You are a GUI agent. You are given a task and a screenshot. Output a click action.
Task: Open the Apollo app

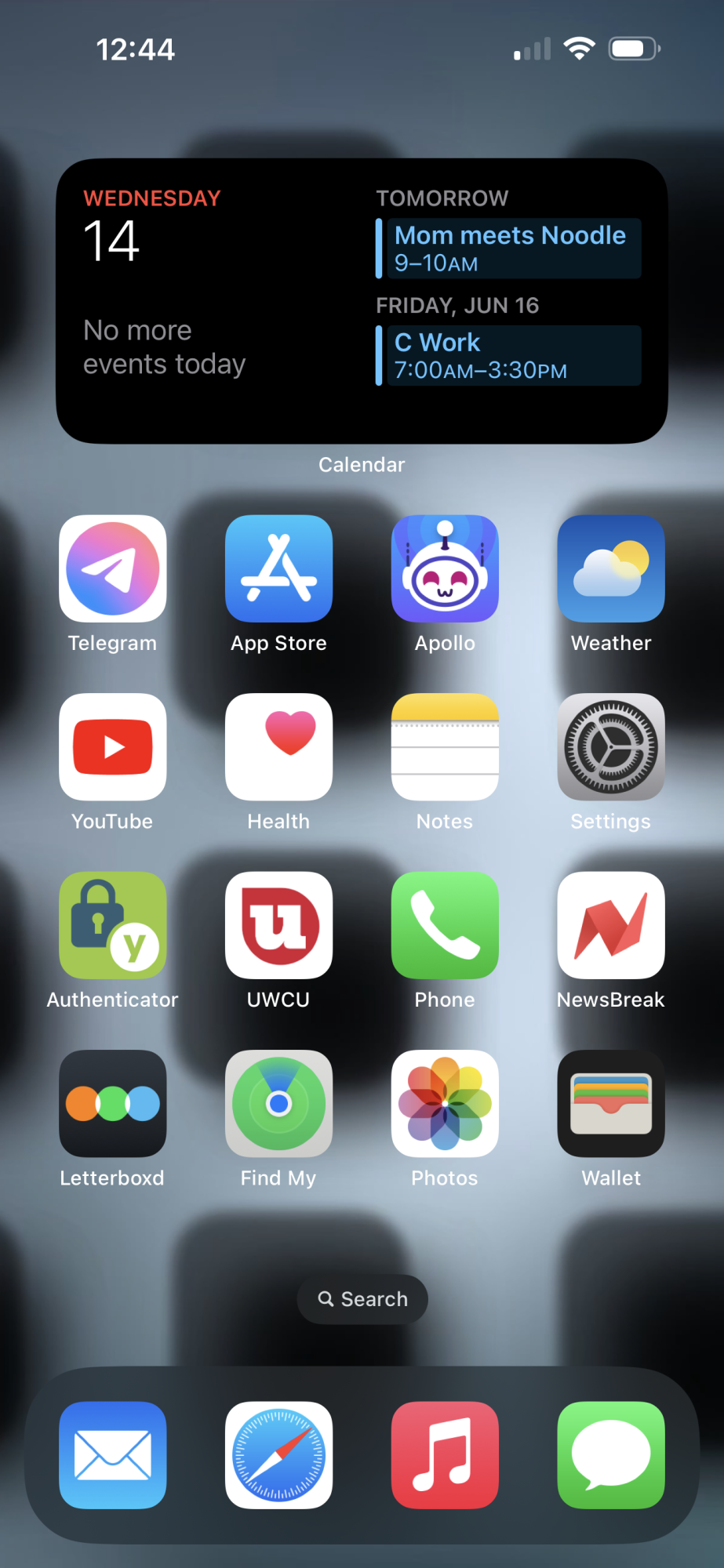pos(445,568)
